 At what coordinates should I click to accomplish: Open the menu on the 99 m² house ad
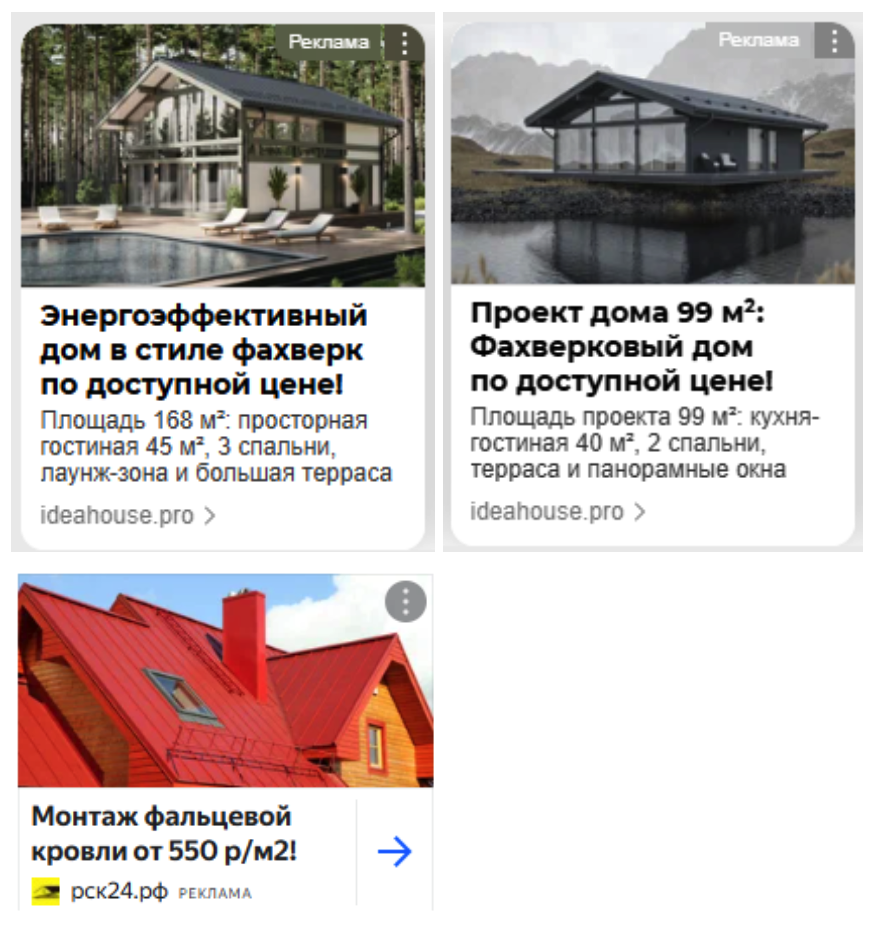(834, 41)
